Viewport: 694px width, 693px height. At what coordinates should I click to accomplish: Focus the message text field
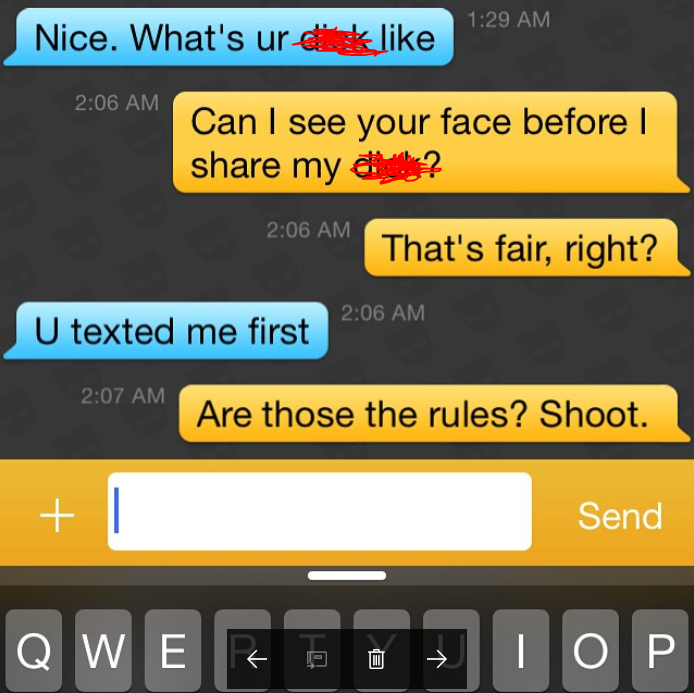pos(320,512)
